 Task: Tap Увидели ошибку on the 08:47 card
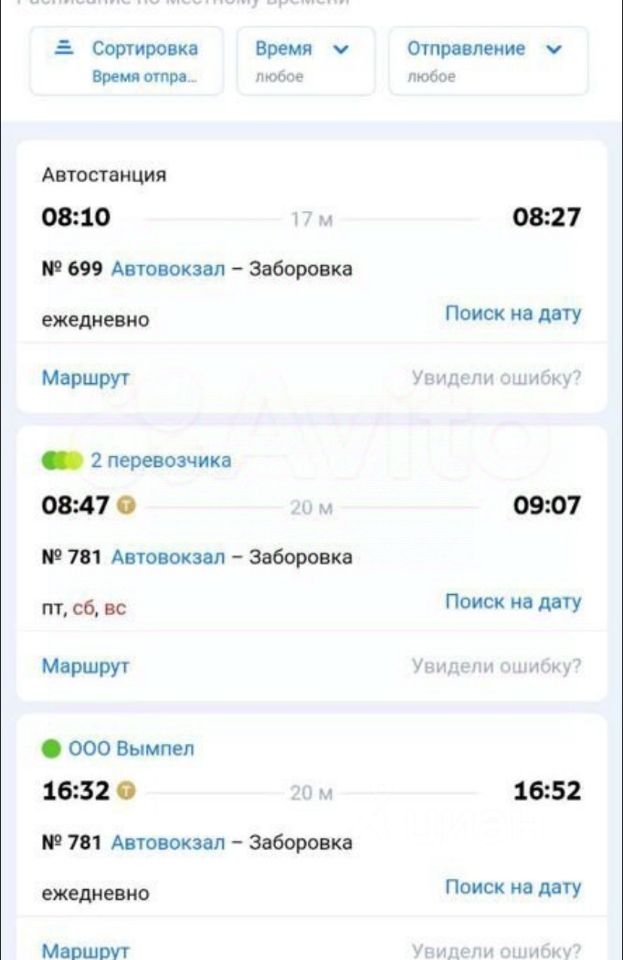[x=496, y=666]
